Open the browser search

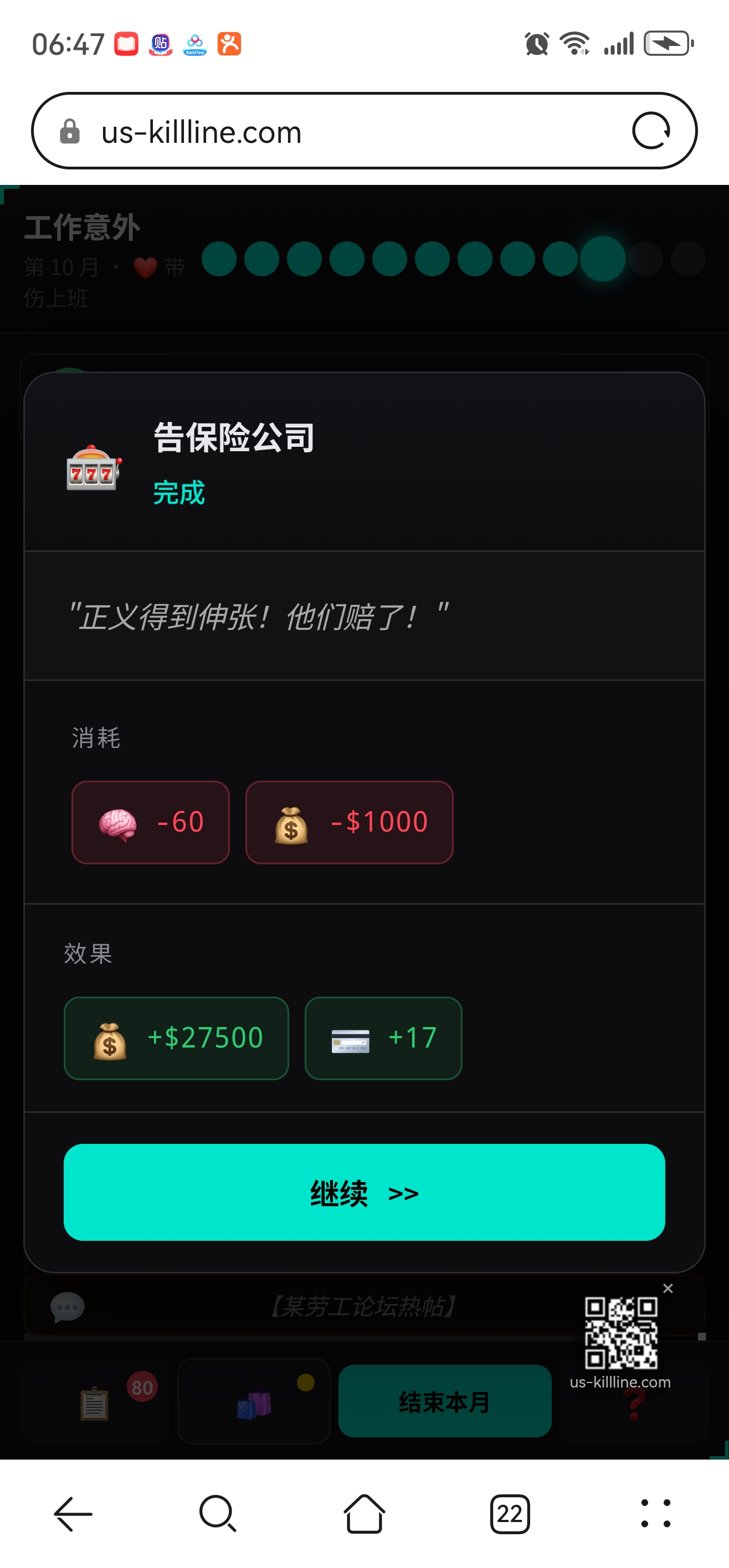point(218,1514)
